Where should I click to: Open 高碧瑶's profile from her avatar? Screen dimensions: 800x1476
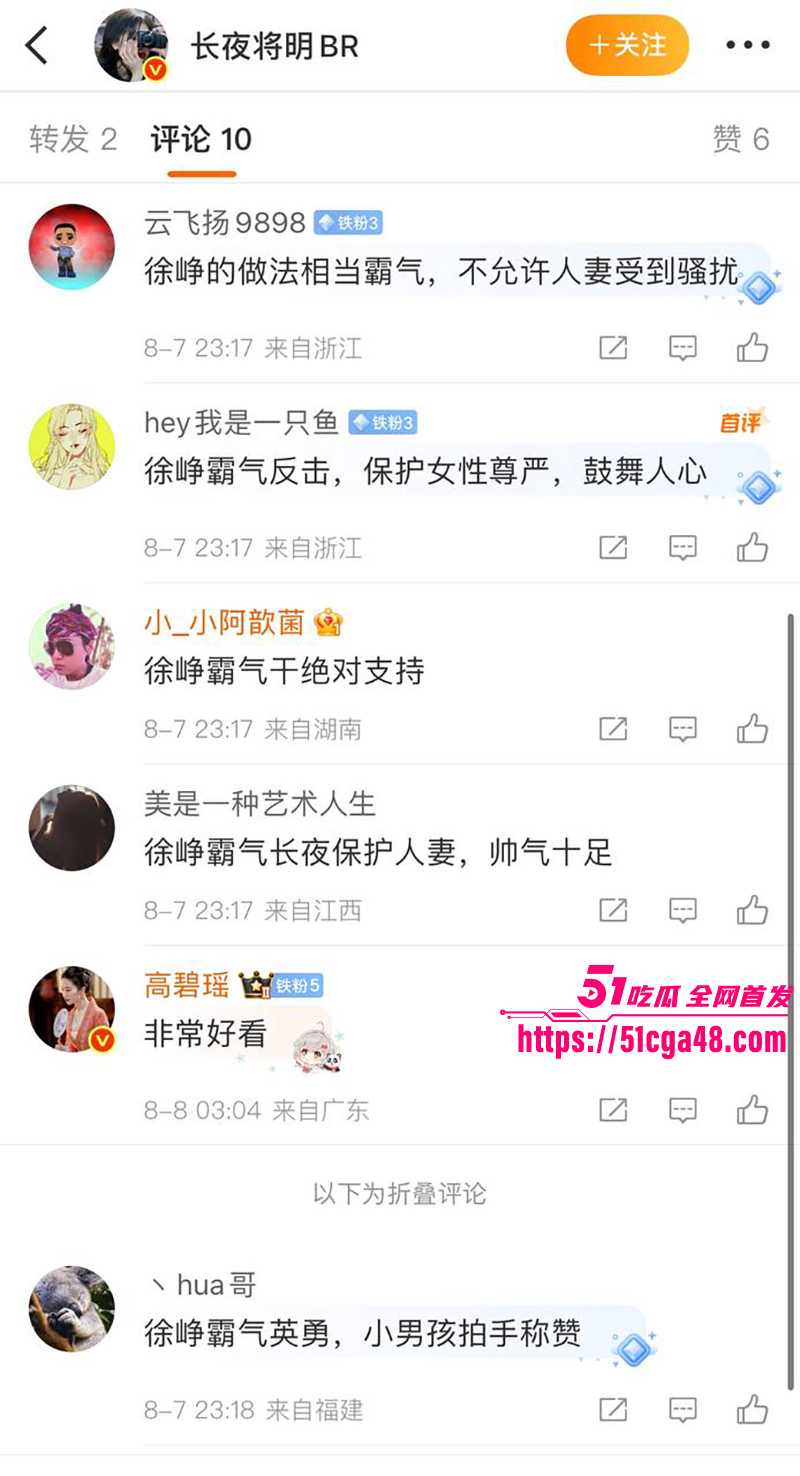point(72,1009)
